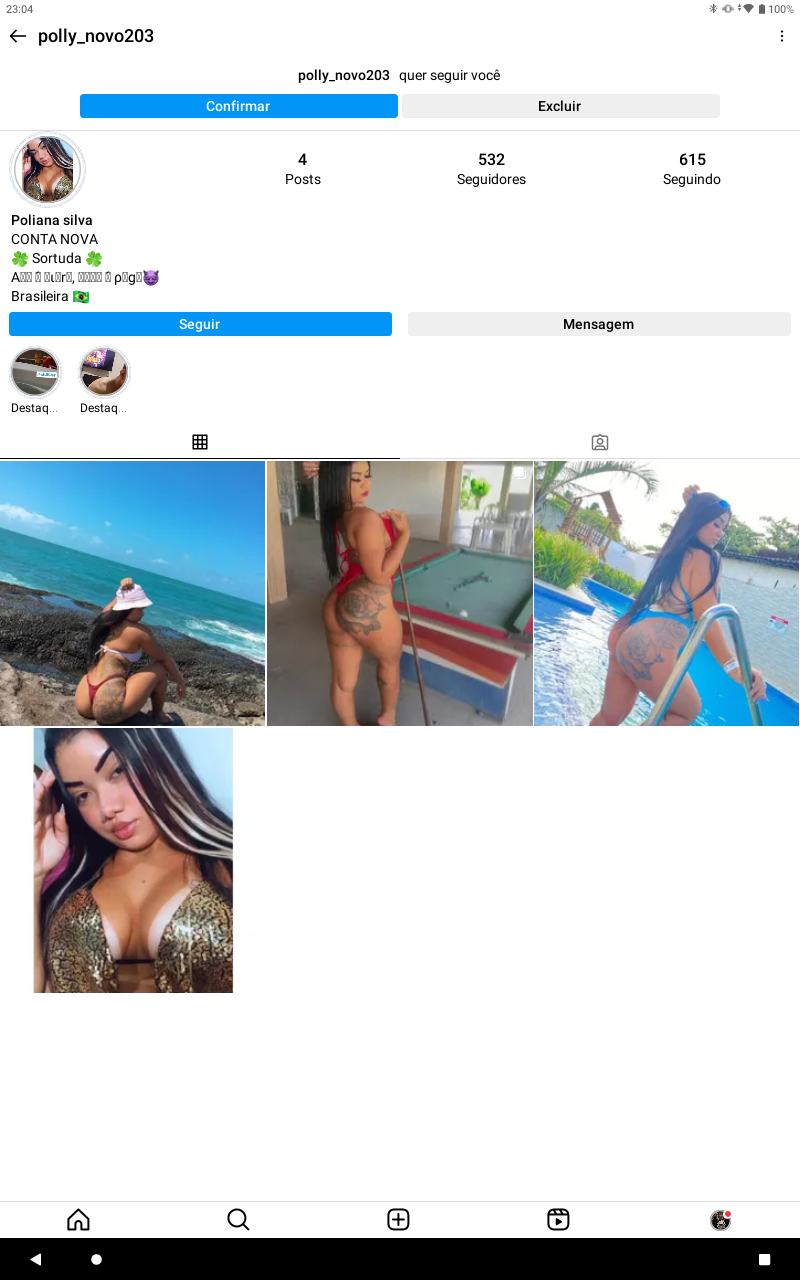Go back using the top arrow
This screenshot has height=1280, width=800.
pos(18,36)
